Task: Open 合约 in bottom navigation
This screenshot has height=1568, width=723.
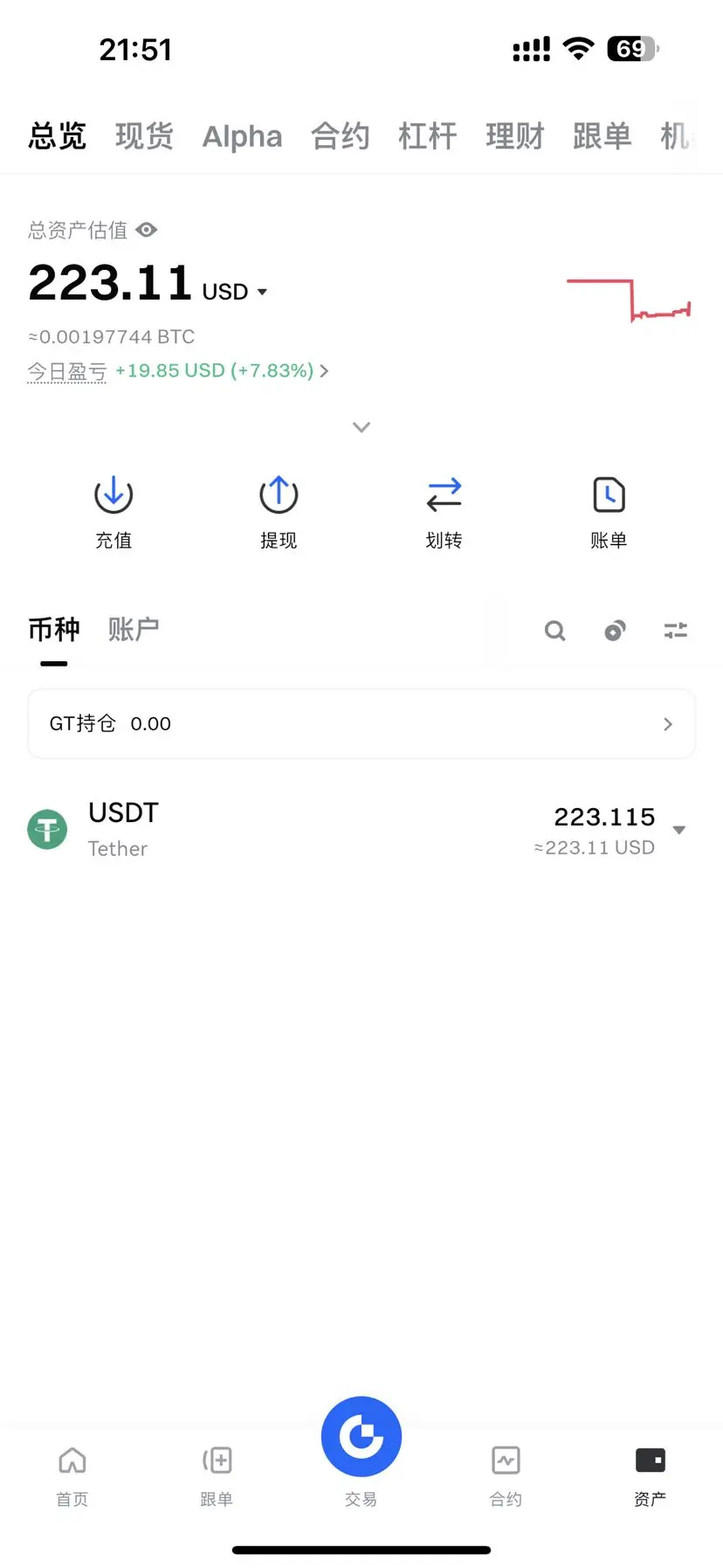Action: pos(506,1475)
